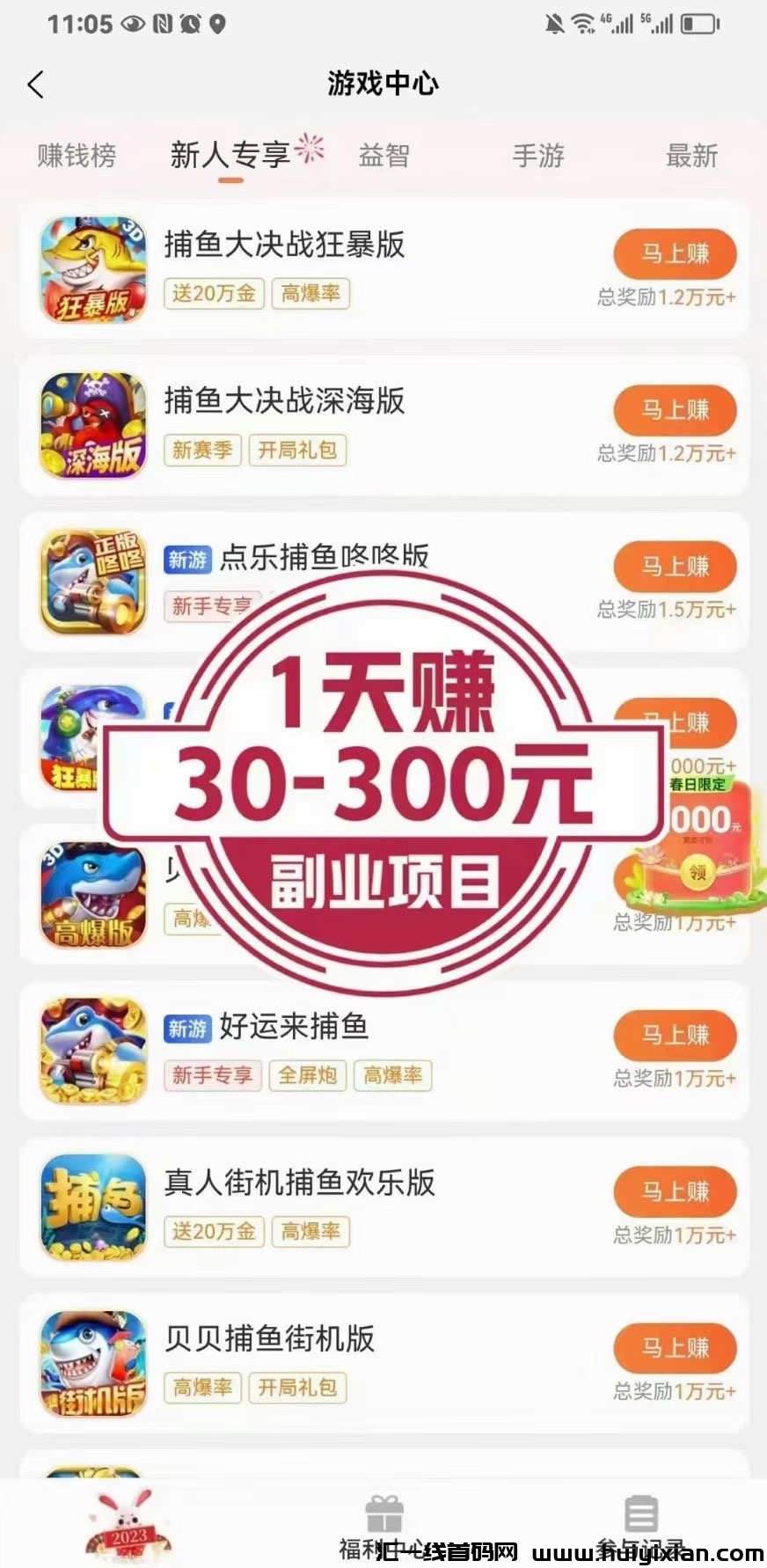The image size is (767, 1568).
Task: Open 真人街机捕鱼欢乐版 game icon
Action: point(92,1207)
